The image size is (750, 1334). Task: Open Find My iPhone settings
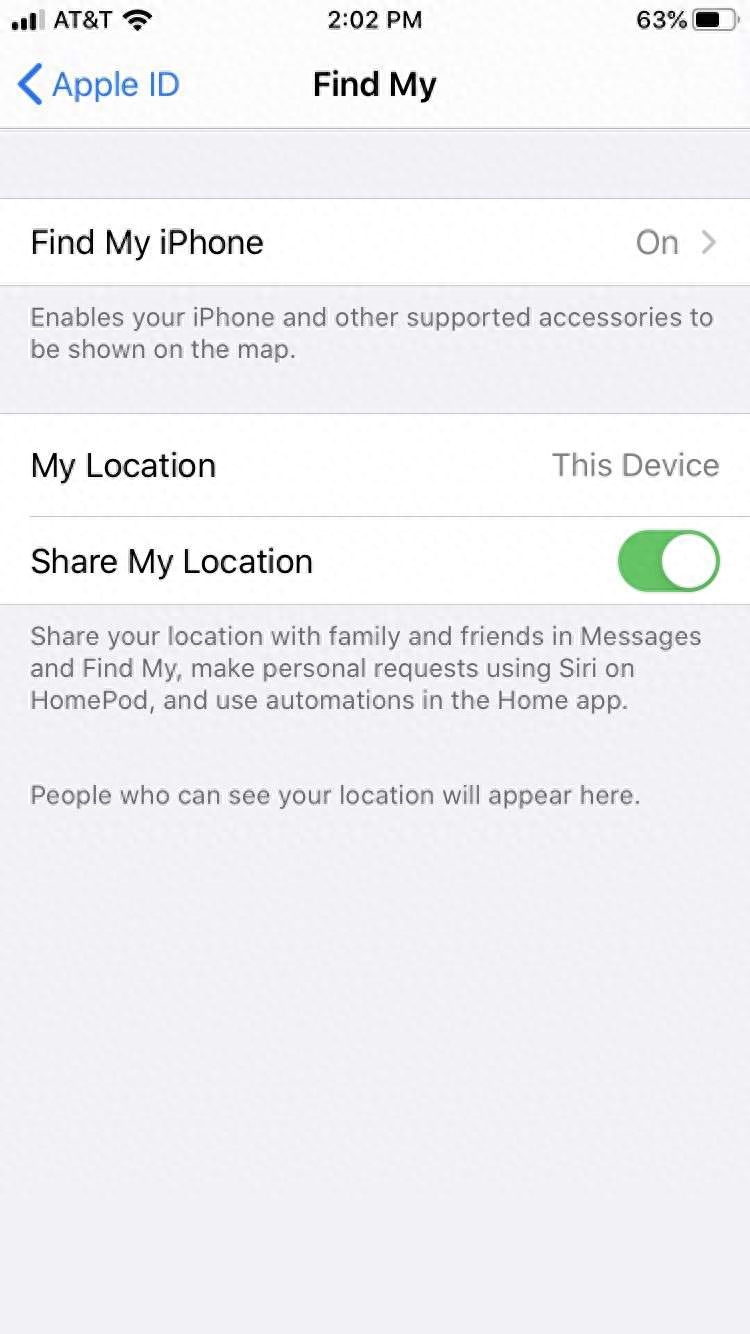click(374, 243)
